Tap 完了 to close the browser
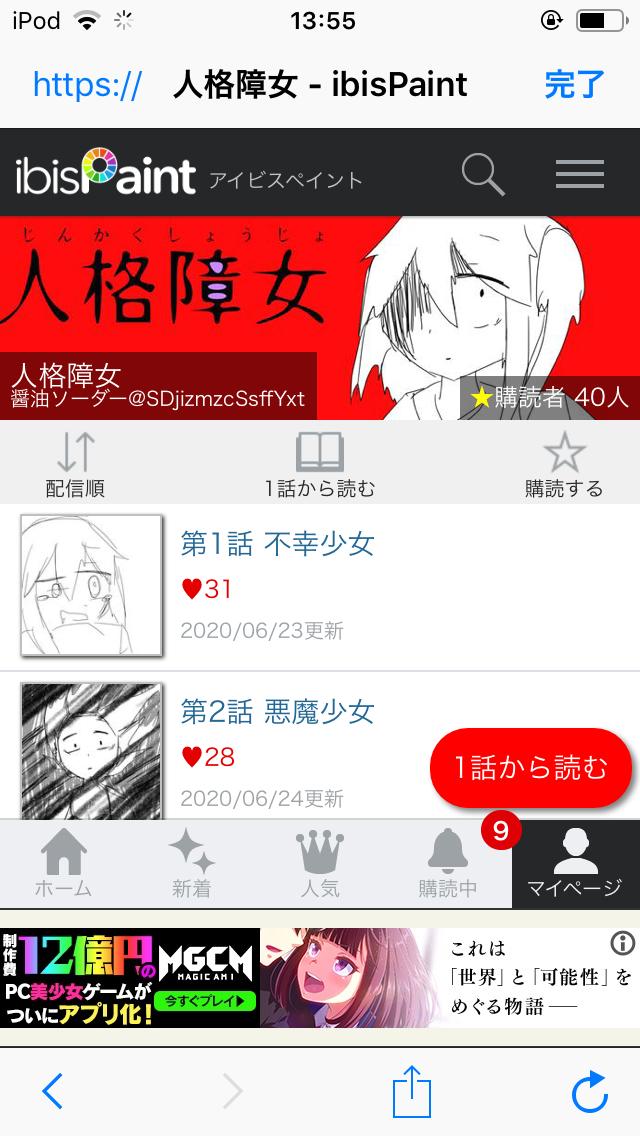The width and height of the screenshot is (640, 1136). tap(575, 84)
